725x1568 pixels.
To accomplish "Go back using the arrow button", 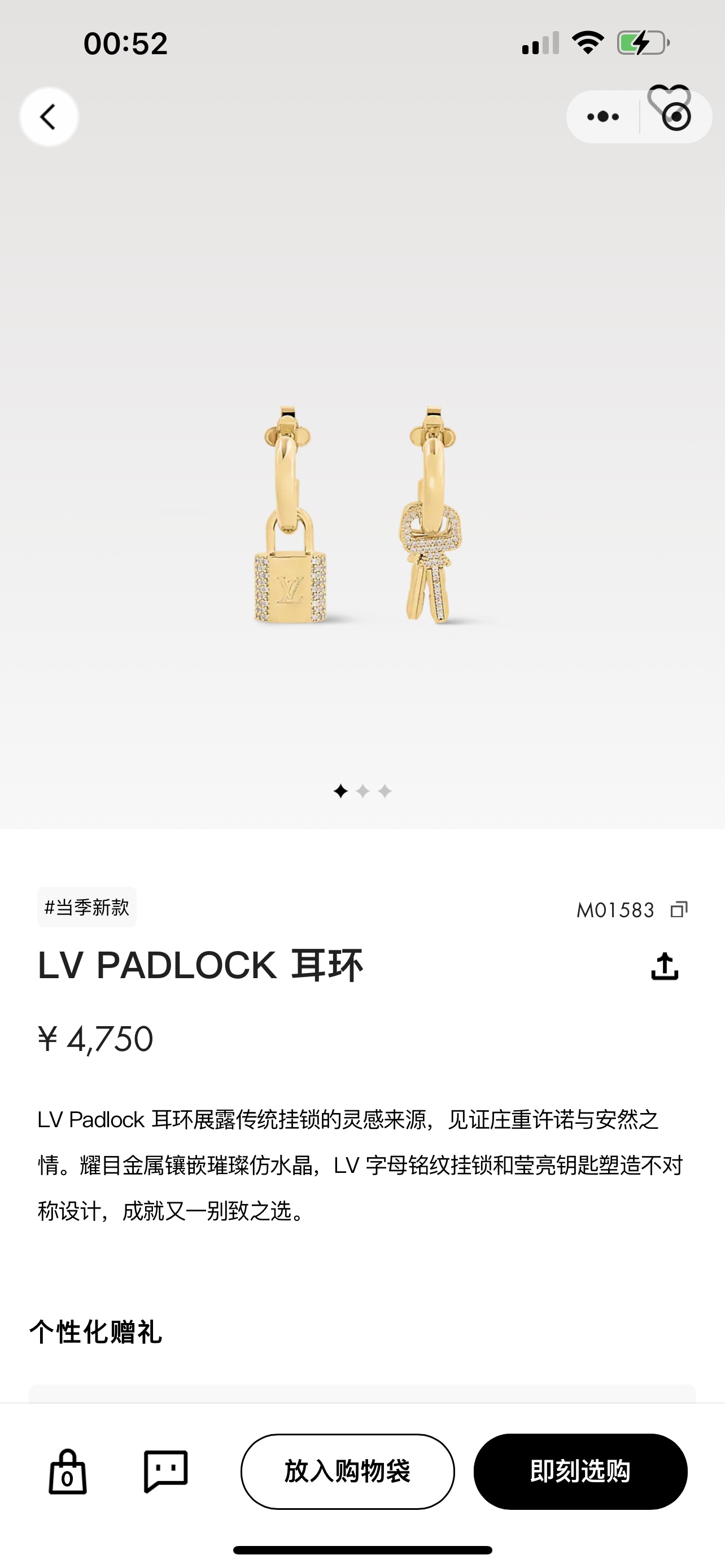I will [49, 116].
